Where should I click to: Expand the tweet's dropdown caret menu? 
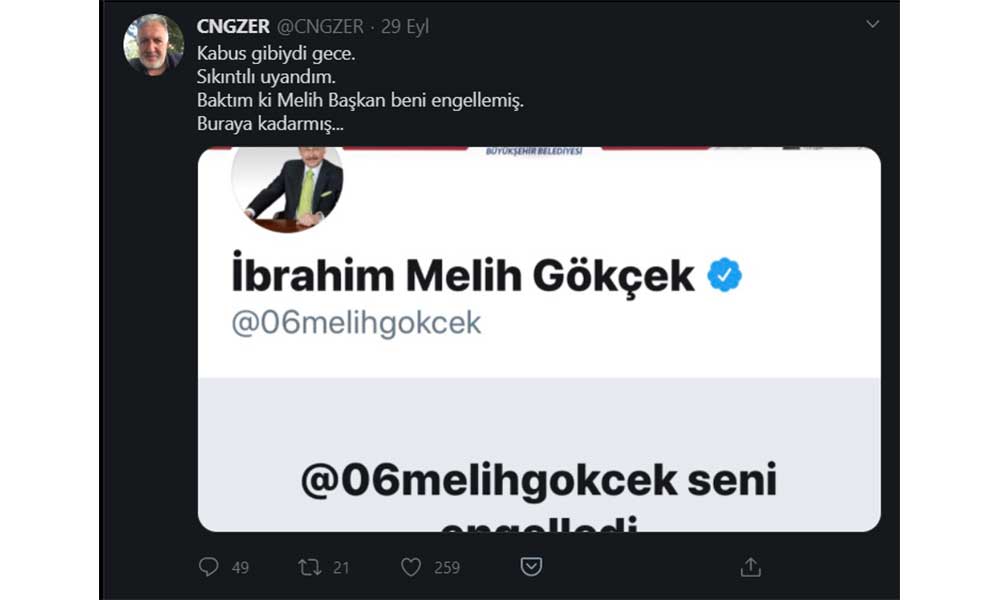(872, 24)
